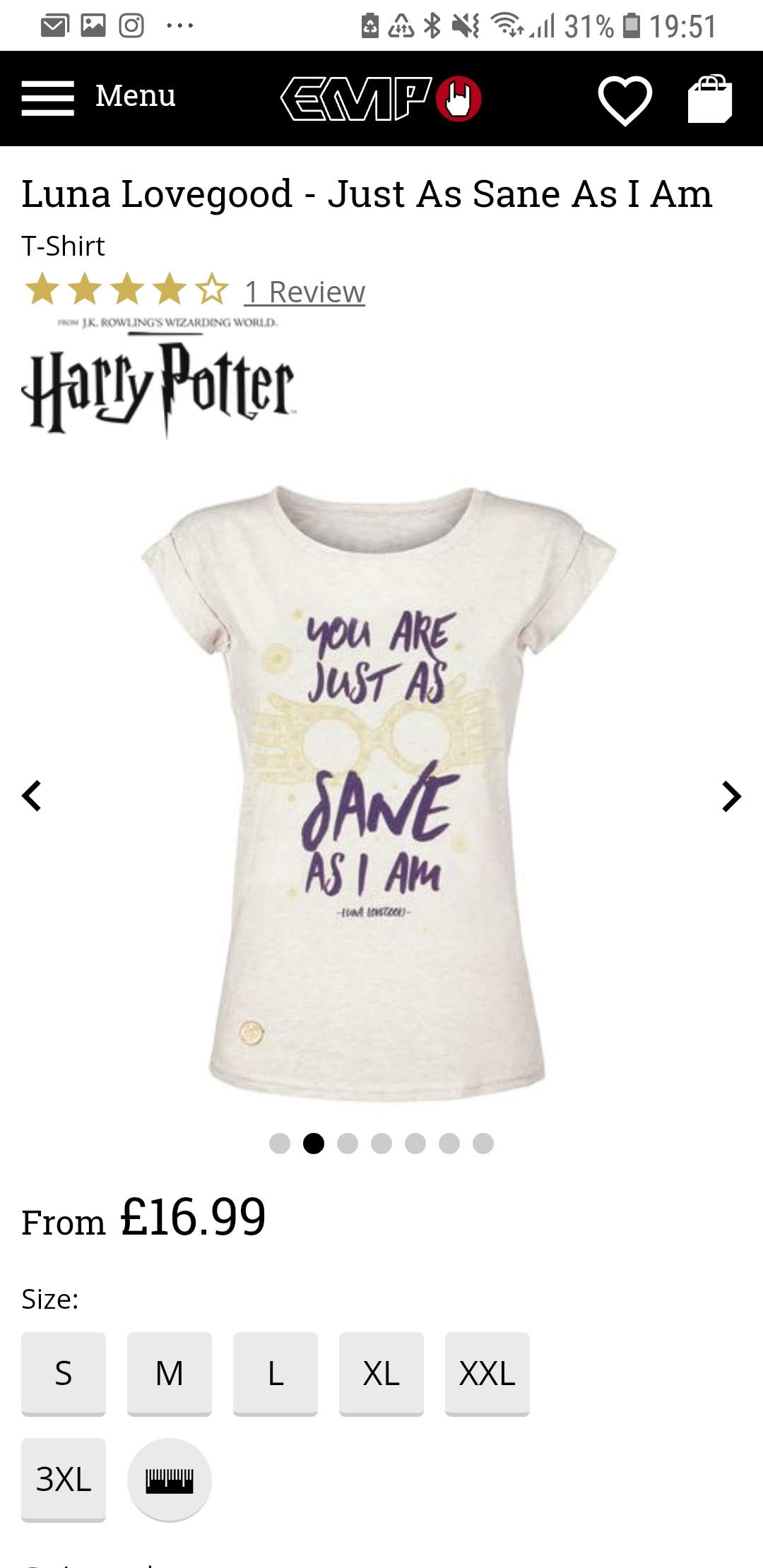Show next product image
The height and width of the screenshot is (1568, 763).
731,797
